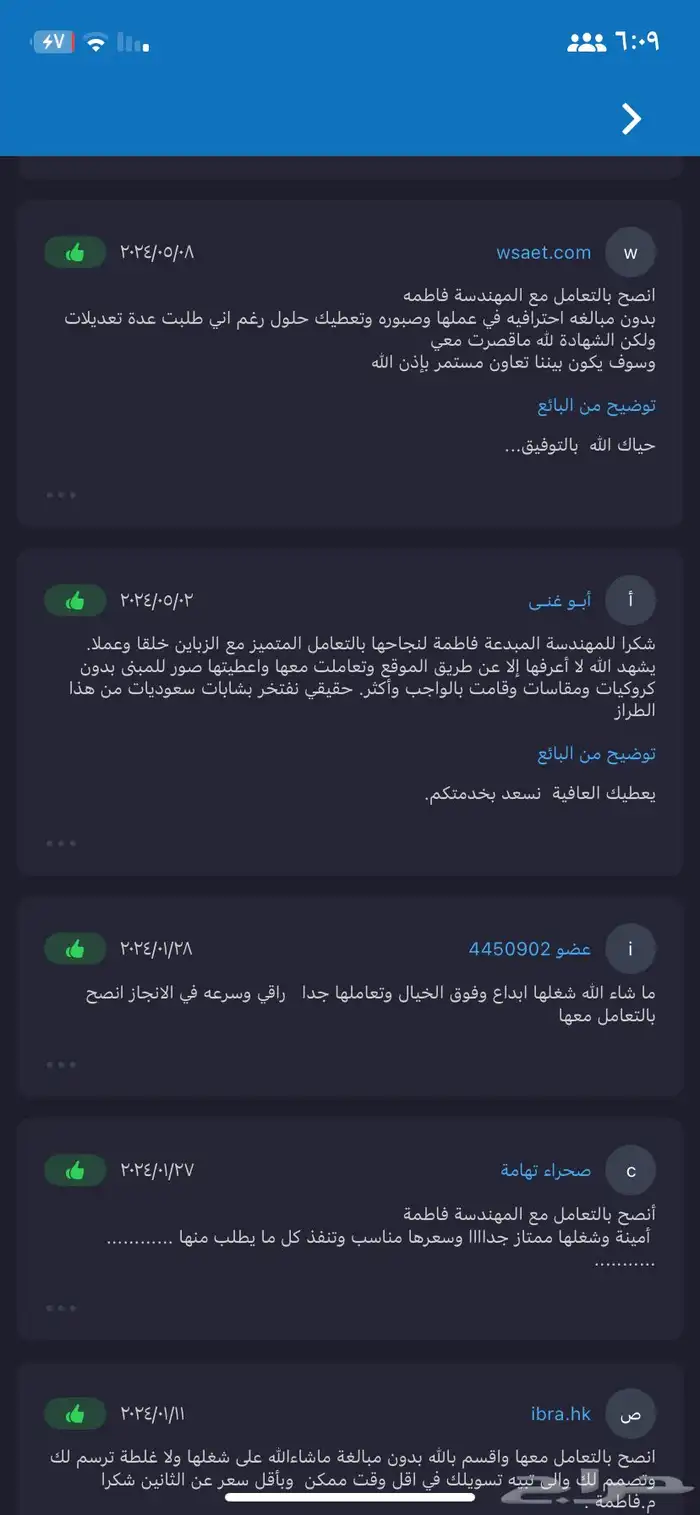Image resolution: width=700 pixels, height=1515 pixels.
Task: Tap the wsaet.com avatar circle
Action: [631, 253]
